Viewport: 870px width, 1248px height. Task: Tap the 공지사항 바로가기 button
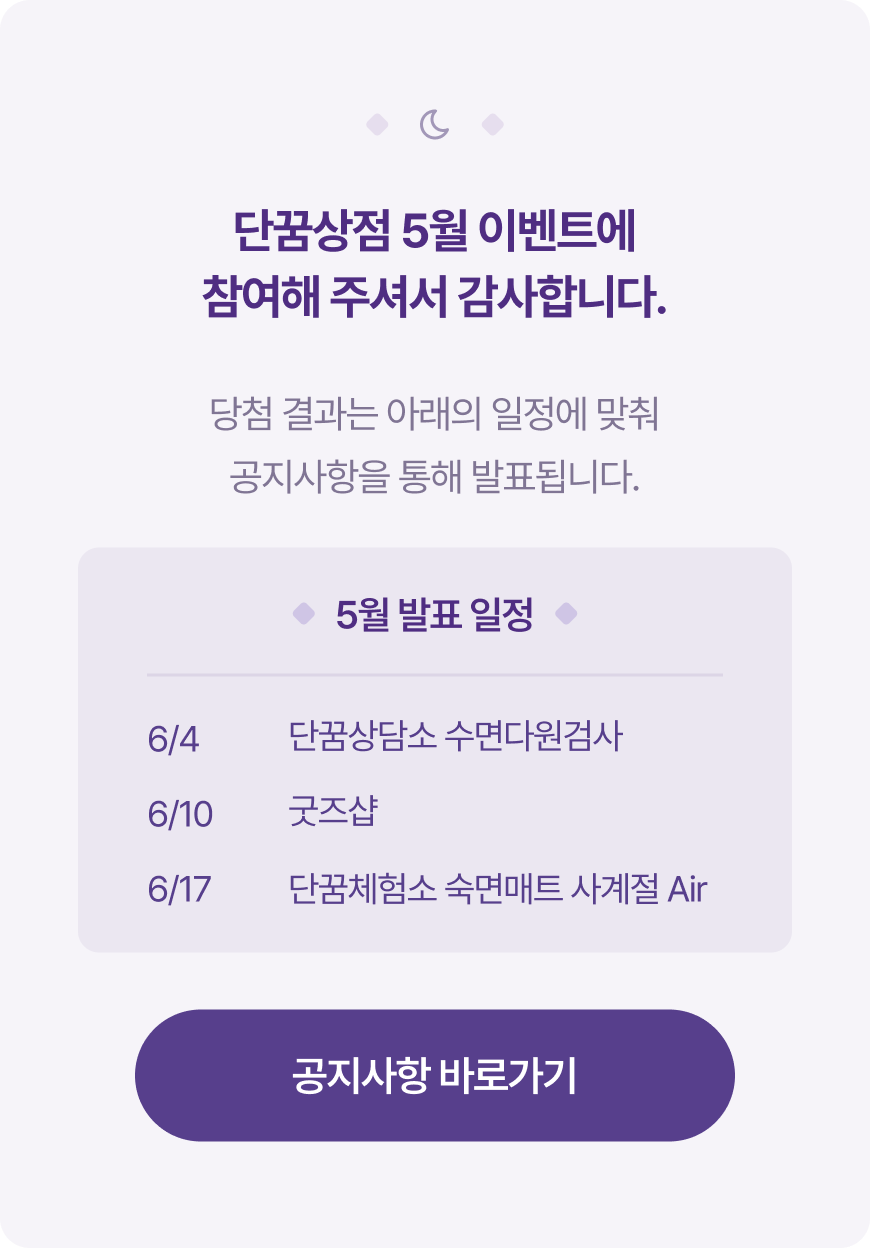(x=434, y=1075)
